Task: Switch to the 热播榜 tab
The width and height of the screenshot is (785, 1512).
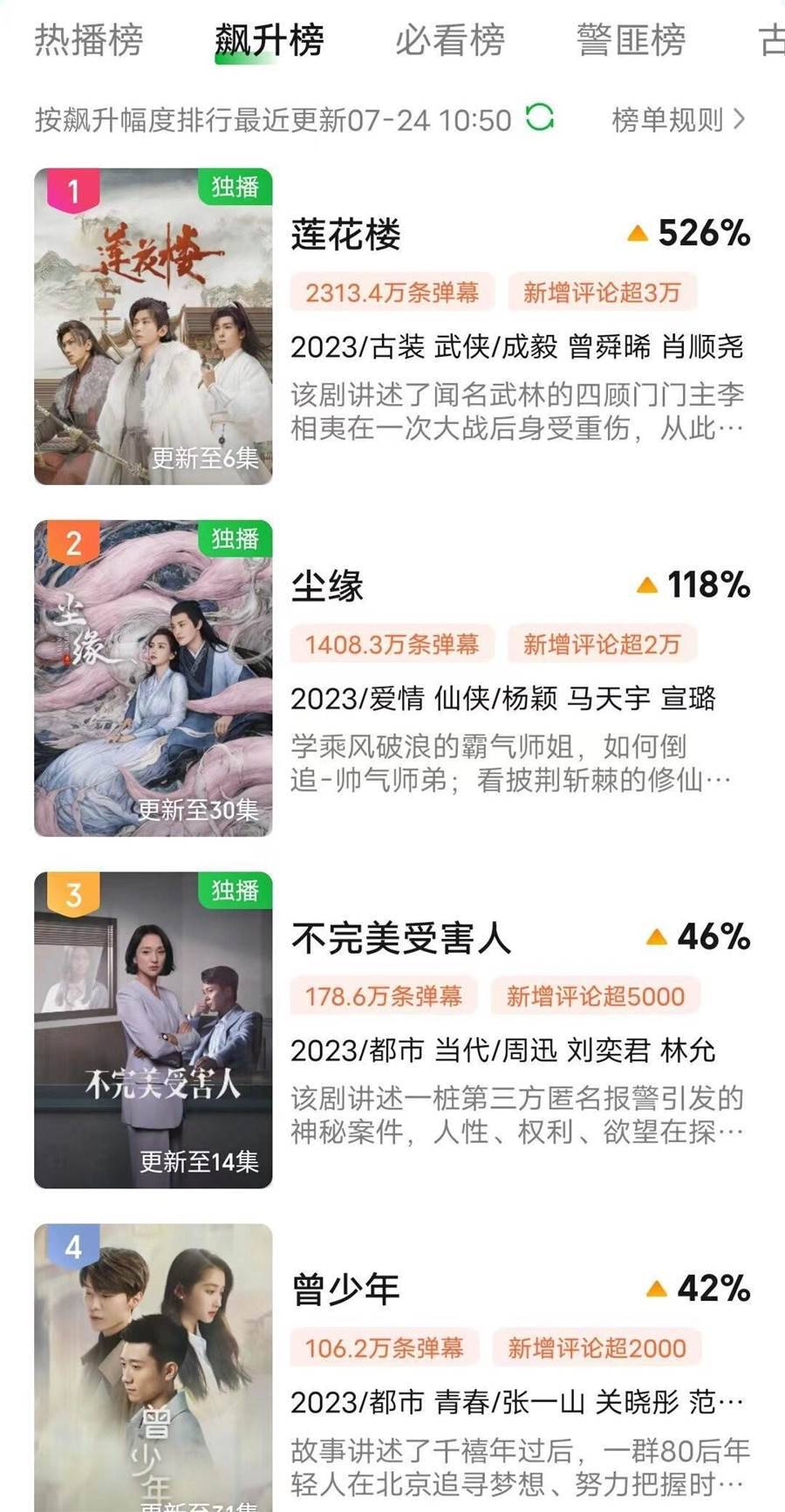Action: [x=89, y=40]
